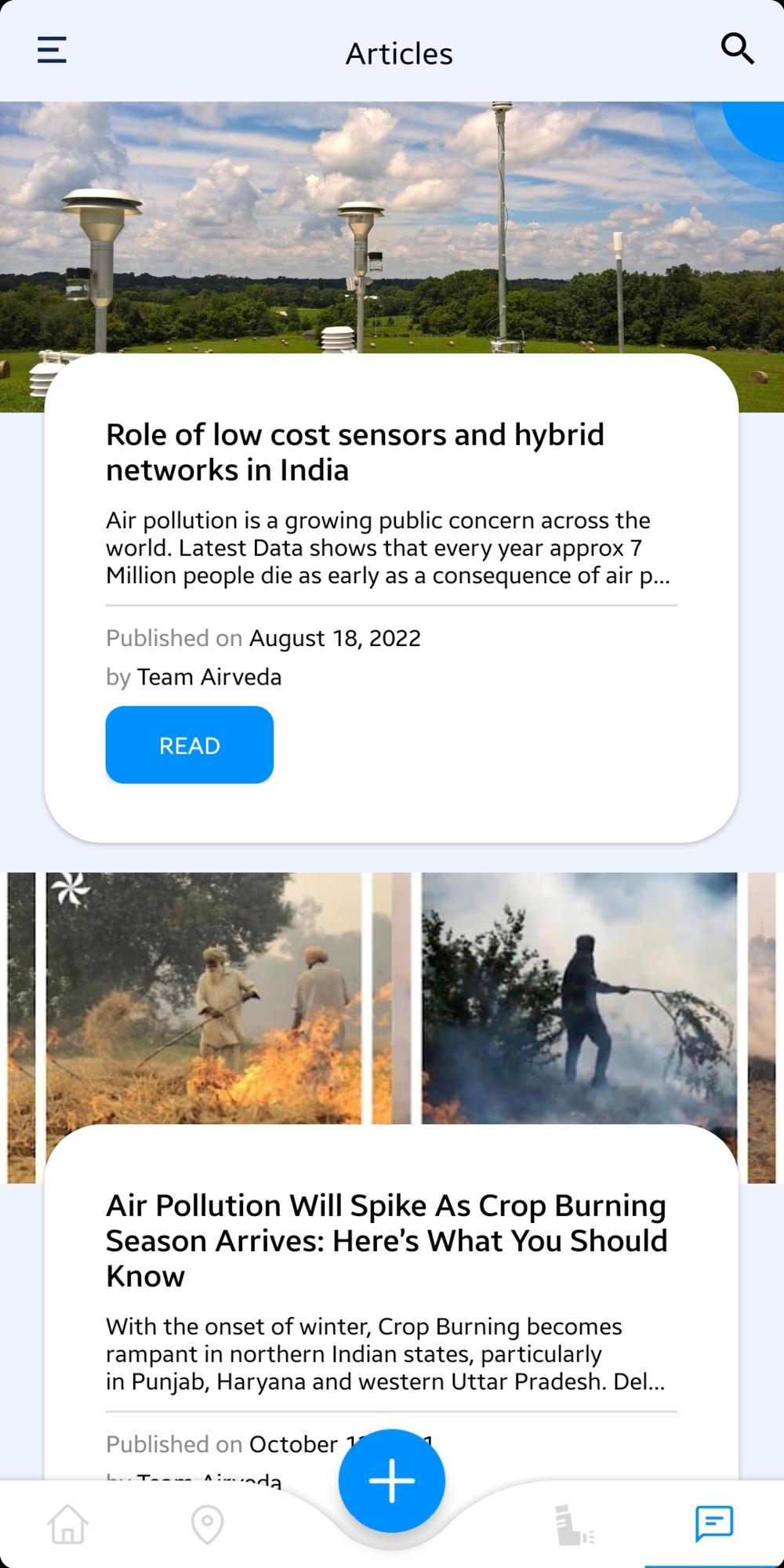
Task: Open the Crop Burning Season article card
Action: coord(391,1302)
